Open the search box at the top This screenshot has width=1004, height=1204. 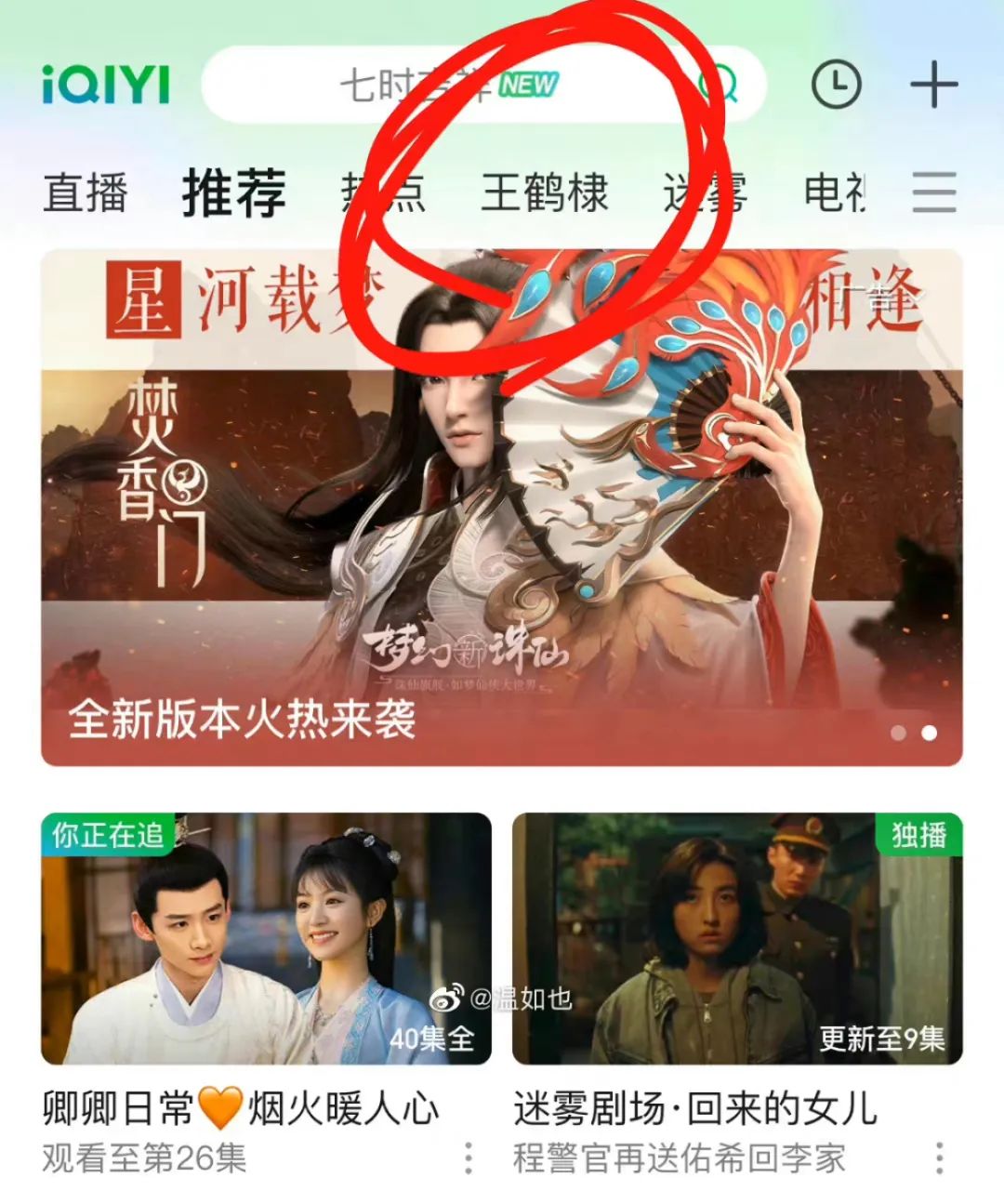point(483,85)
